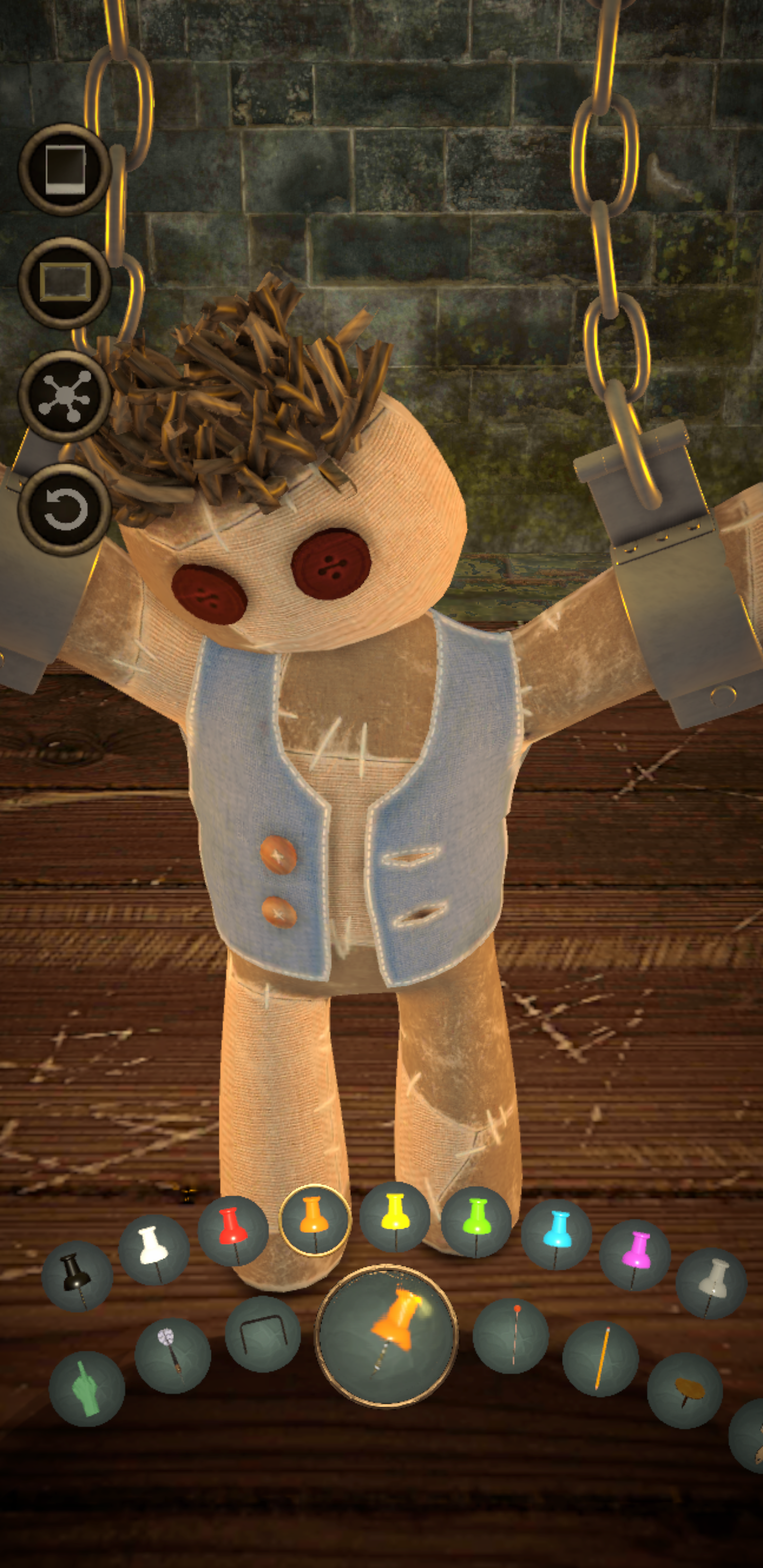
Task: Select the orange pushpin color
Action: 314,1220
